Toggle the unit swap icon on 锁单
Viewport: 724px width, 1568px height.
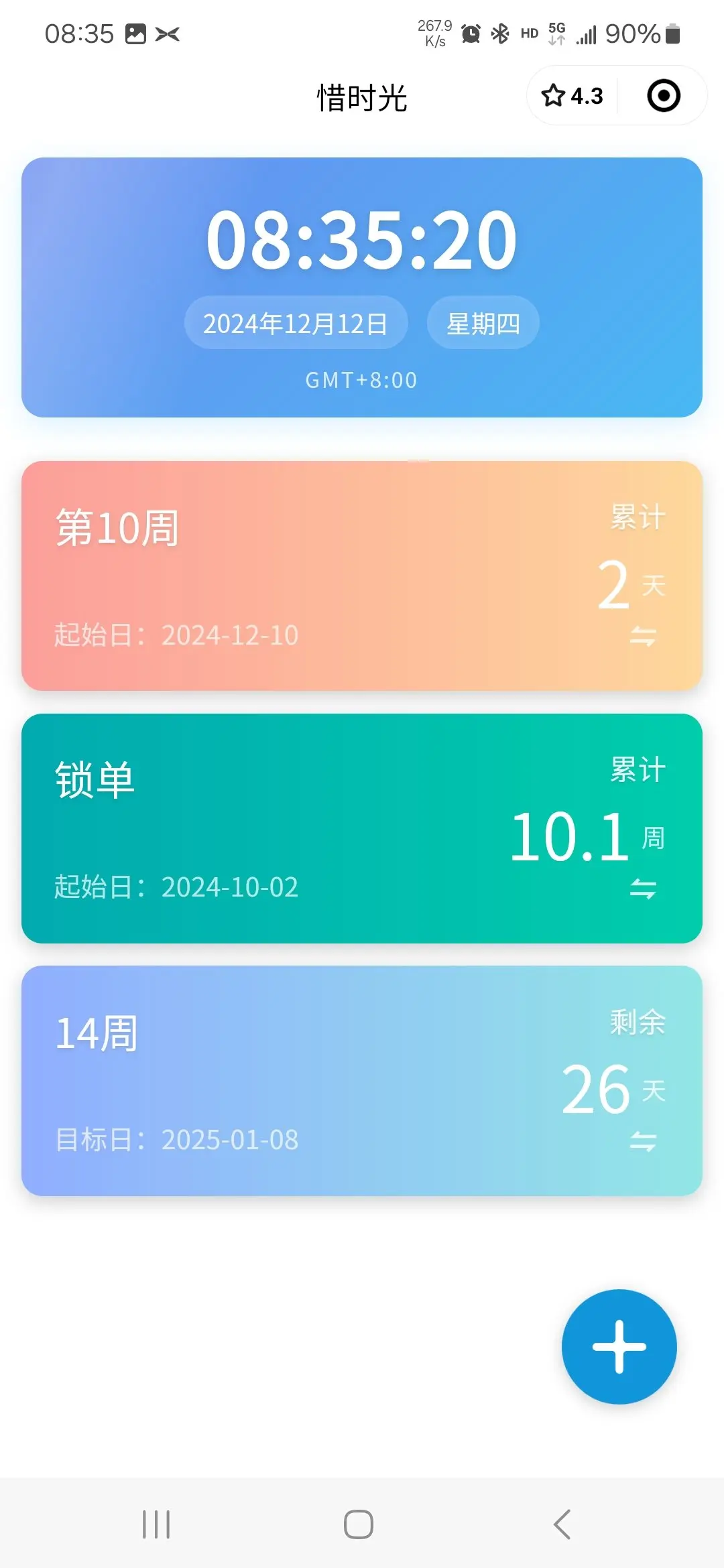643,889
